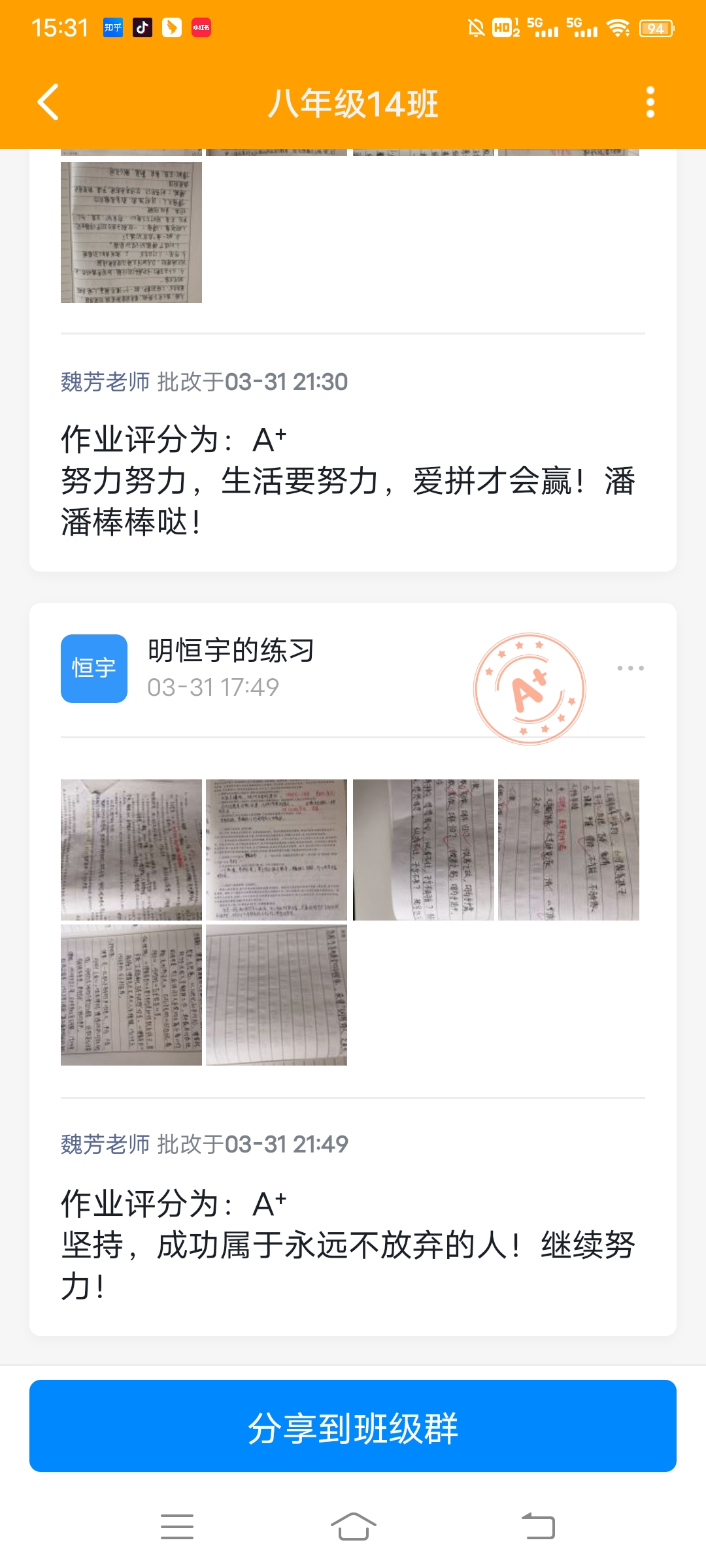Open the more options on 明恒宇的练习 card
The height and width of the screenshot is (1568, 706).
pos(630,668)
